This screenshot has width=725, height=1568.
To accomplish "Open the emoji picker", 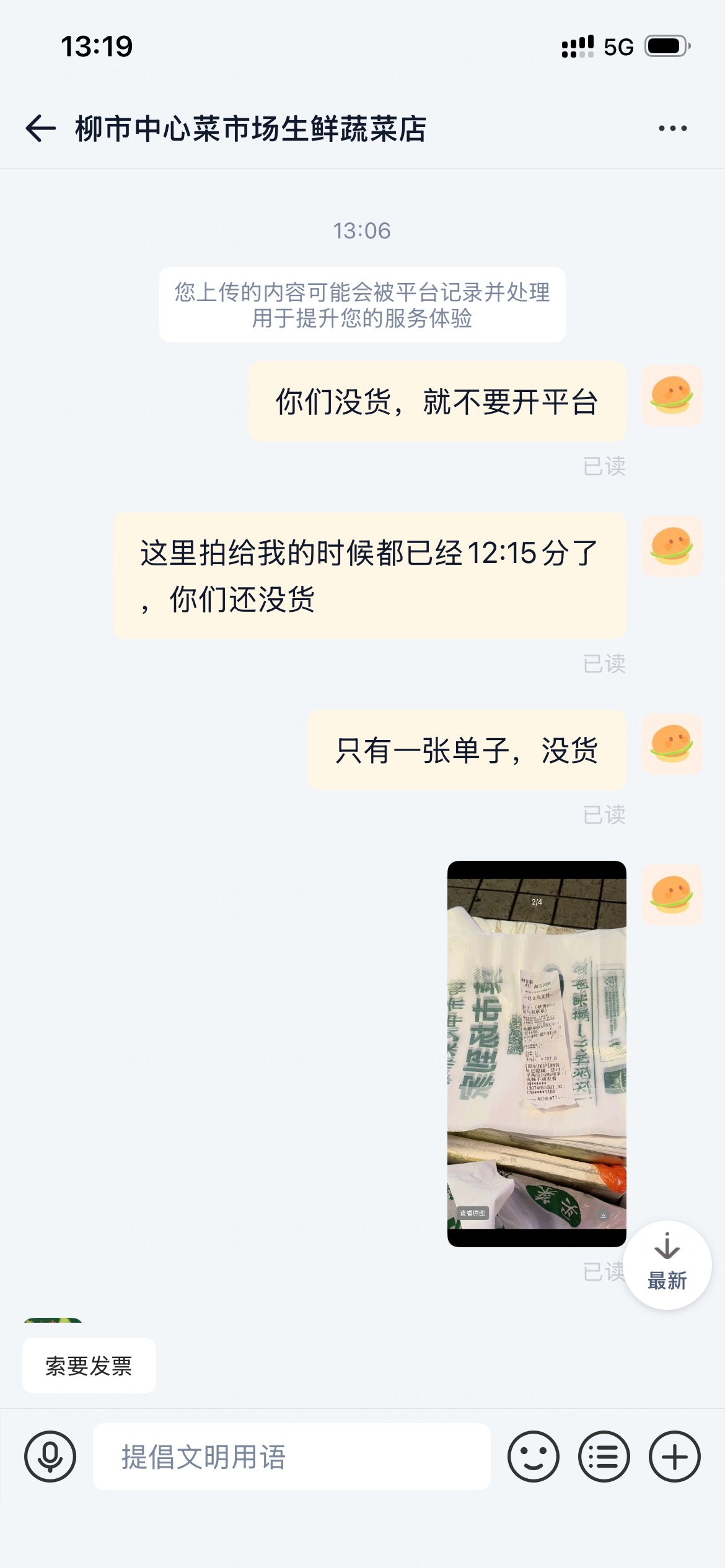I will pos(533,1457).
